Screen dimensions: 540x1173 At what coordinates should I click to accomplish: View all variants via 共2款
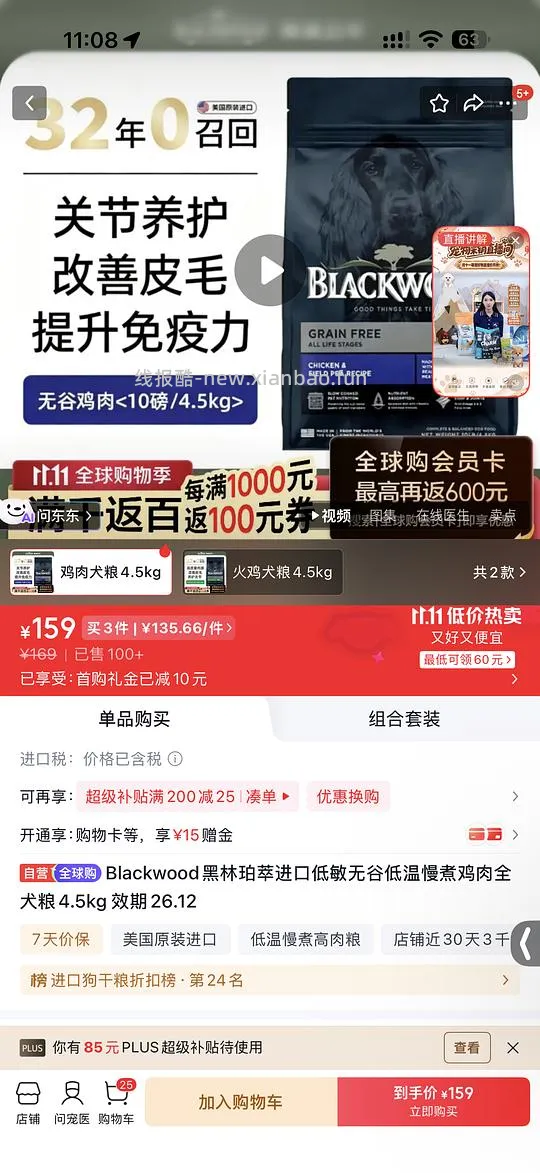point(499,572)
